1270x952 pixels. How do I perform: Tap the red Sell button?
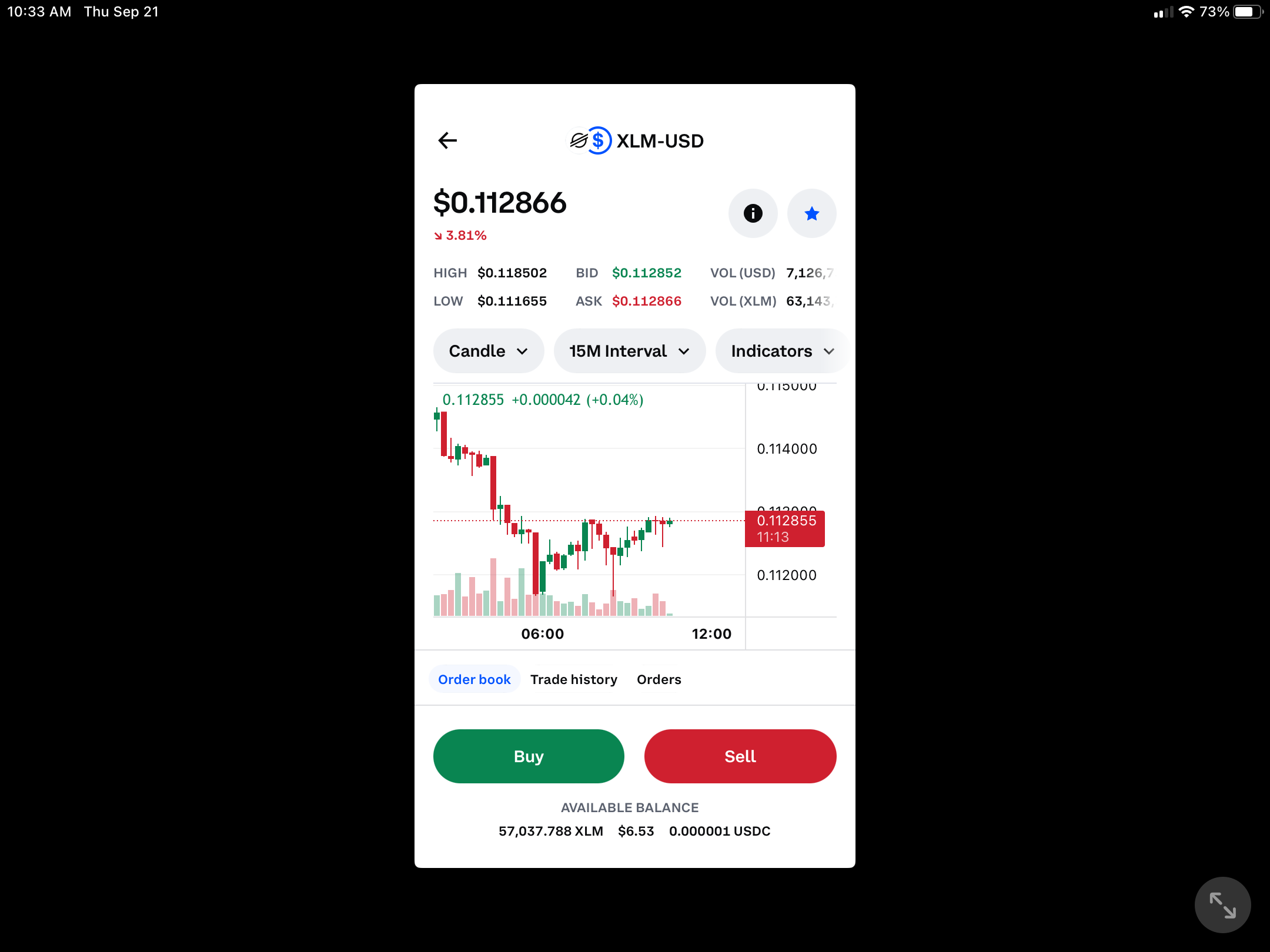pos(740,756)
